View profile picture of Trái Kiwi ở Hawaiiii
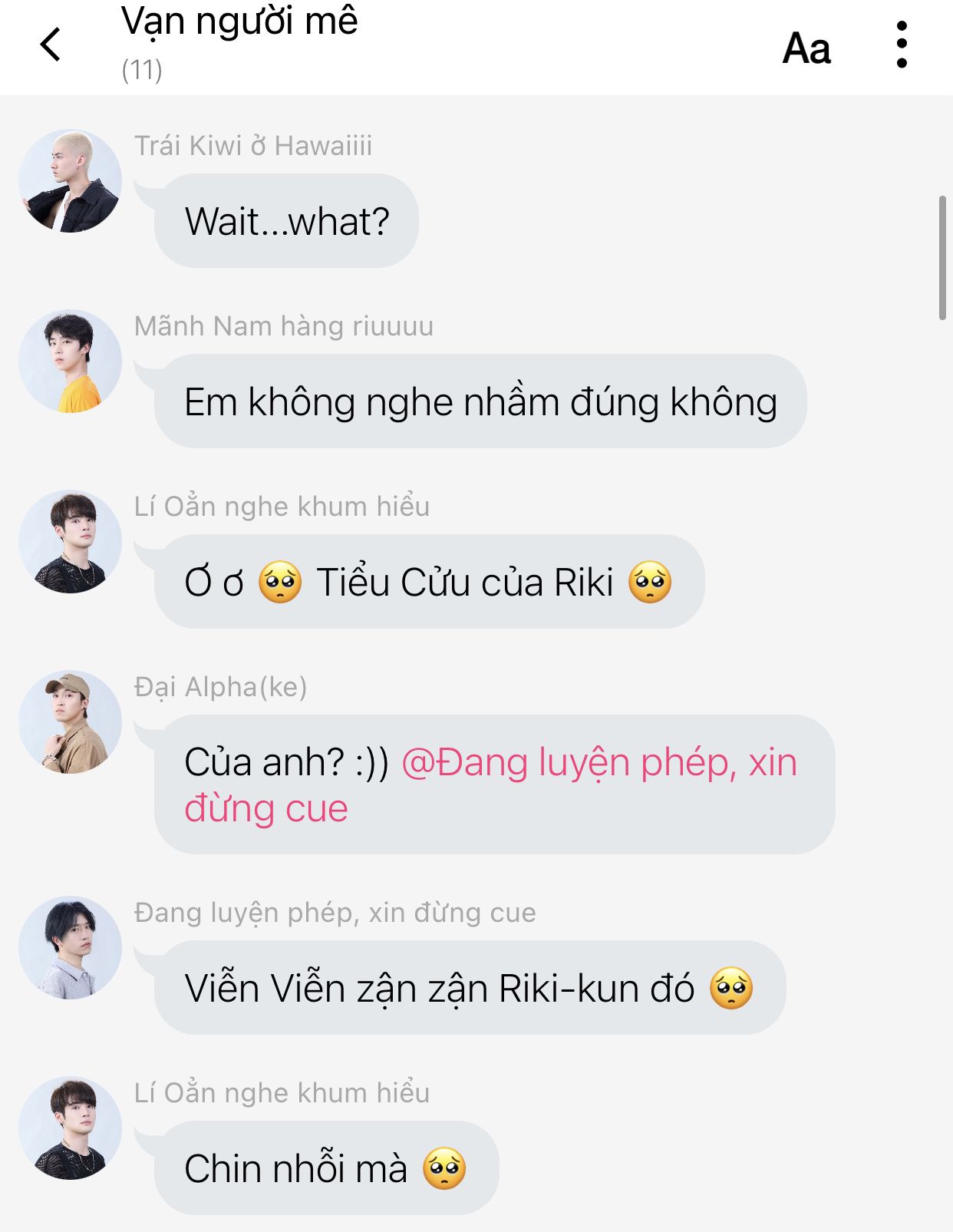953x1232 pixels. tap(70, 181)
